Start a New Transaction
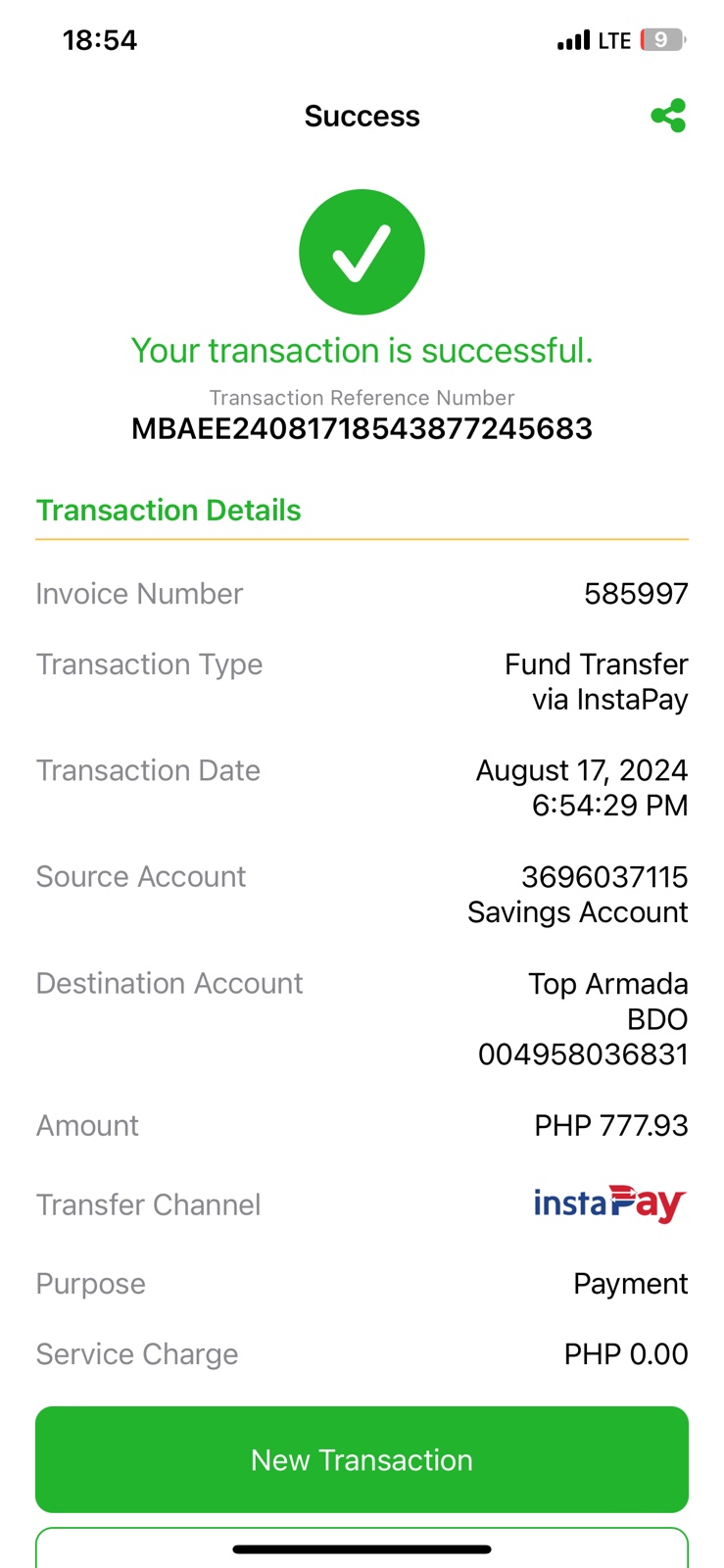The width and height of the screenshot is (724, 1568). (362, 1459)
